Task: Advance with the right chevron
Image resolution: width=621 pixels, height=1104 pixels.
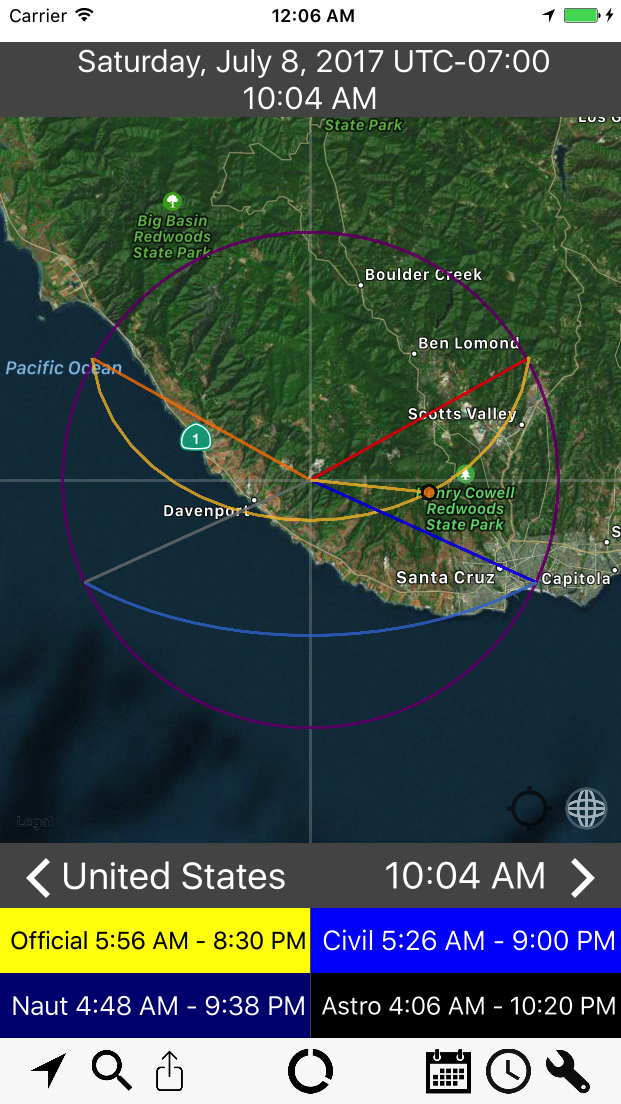Action: click(583, 877)
